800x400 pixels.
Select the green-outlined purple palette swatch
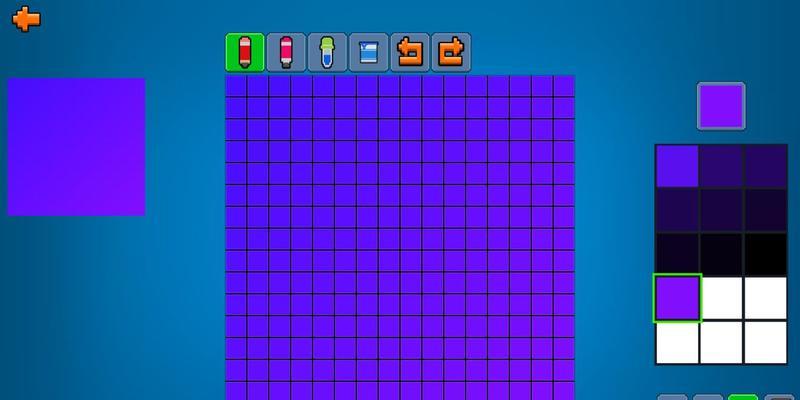coord(678,298)
